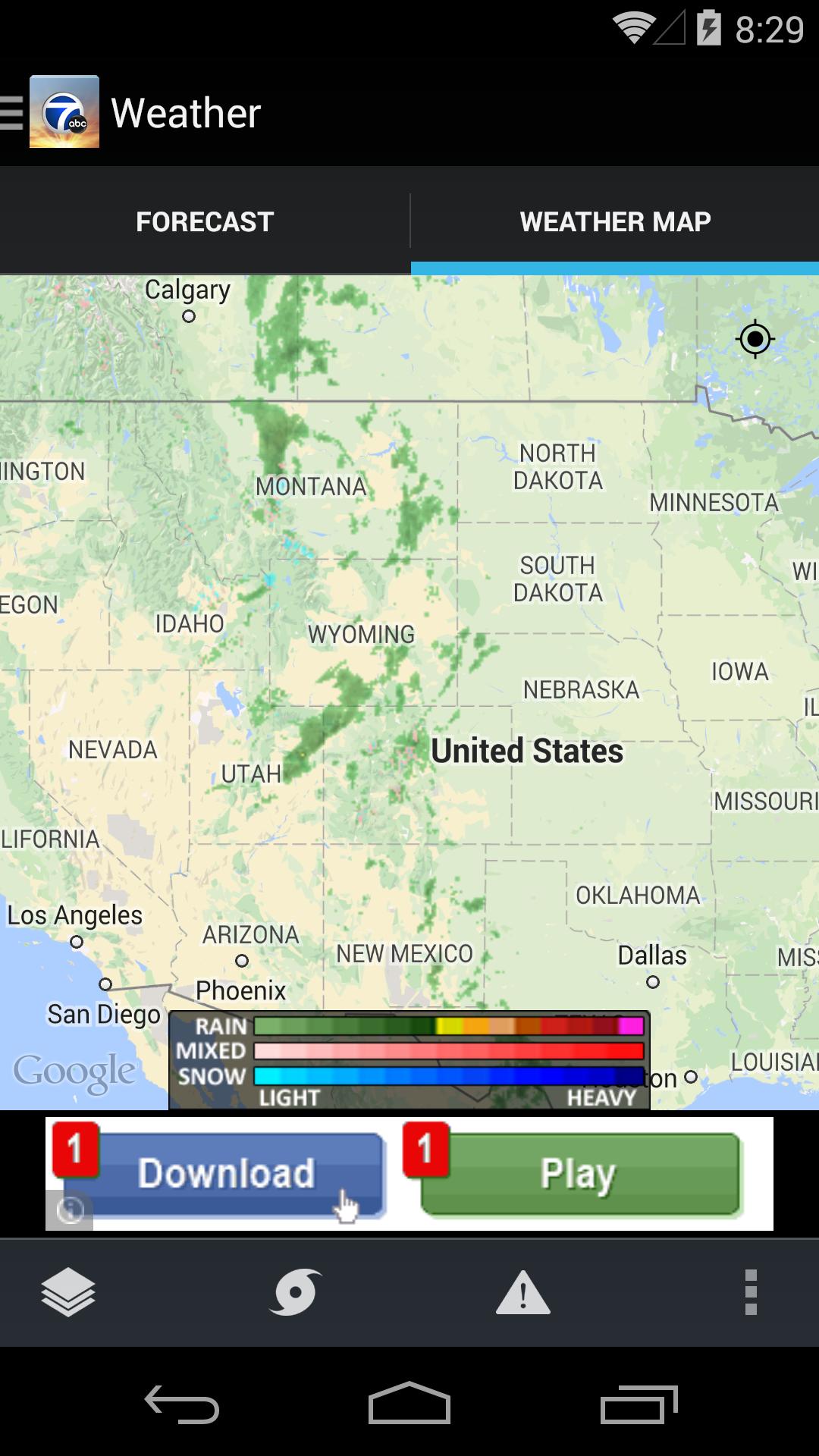Center map on my location
819x1456 pixels.
tap(755, 339)
